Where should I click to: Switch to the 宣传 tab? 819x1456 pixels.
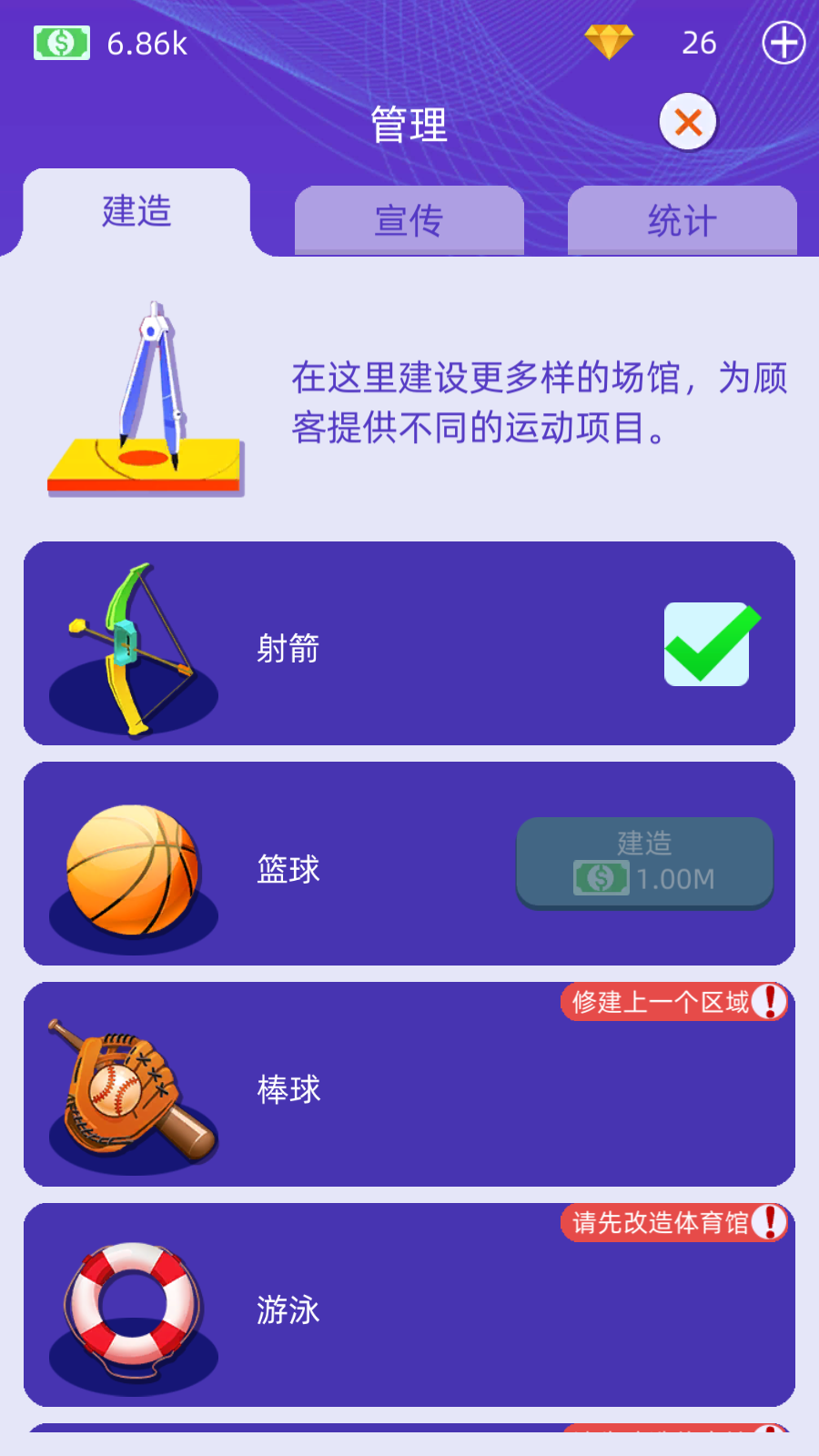click(409, 220)
